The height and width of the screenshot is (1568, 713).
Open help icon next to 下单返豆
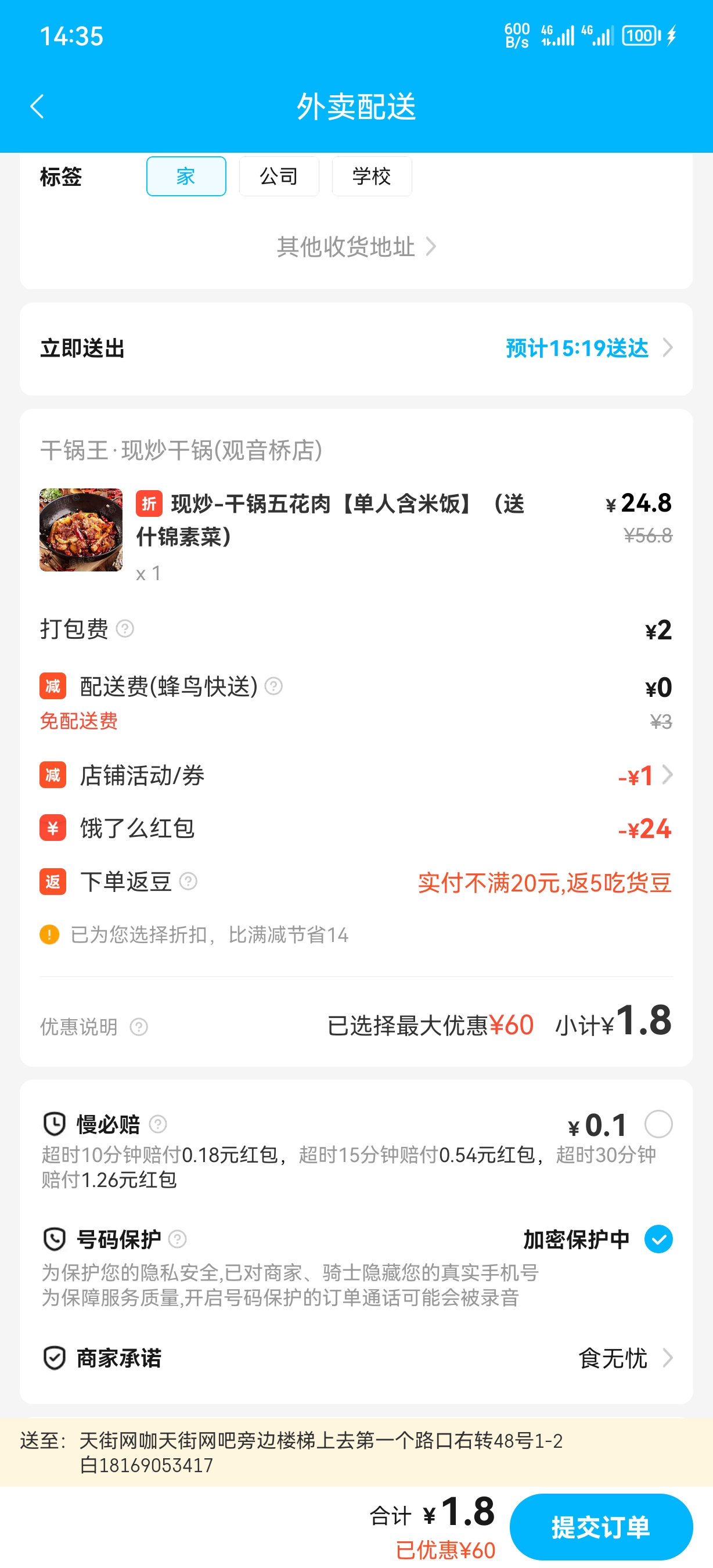pyautogui.click(x=189, y=882)
